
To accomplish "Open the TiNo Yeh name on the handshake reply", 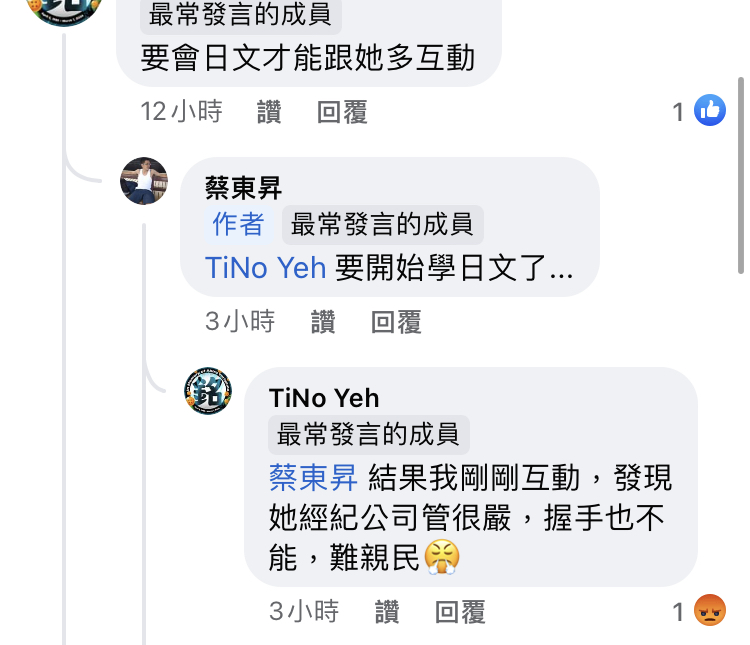I will [x=324, y=398].
